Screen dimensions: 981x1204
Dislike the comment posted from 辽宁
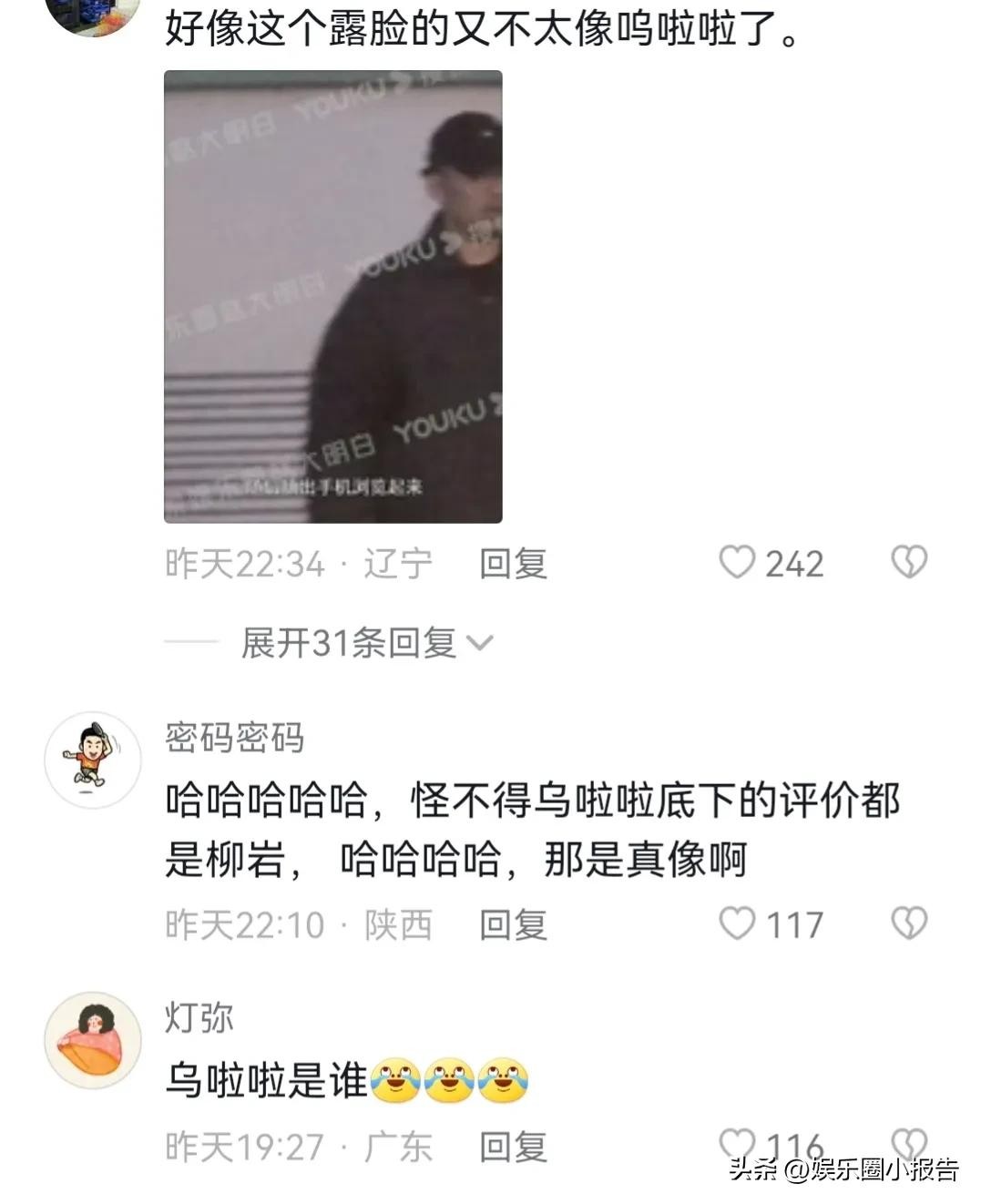pos(908,562)
